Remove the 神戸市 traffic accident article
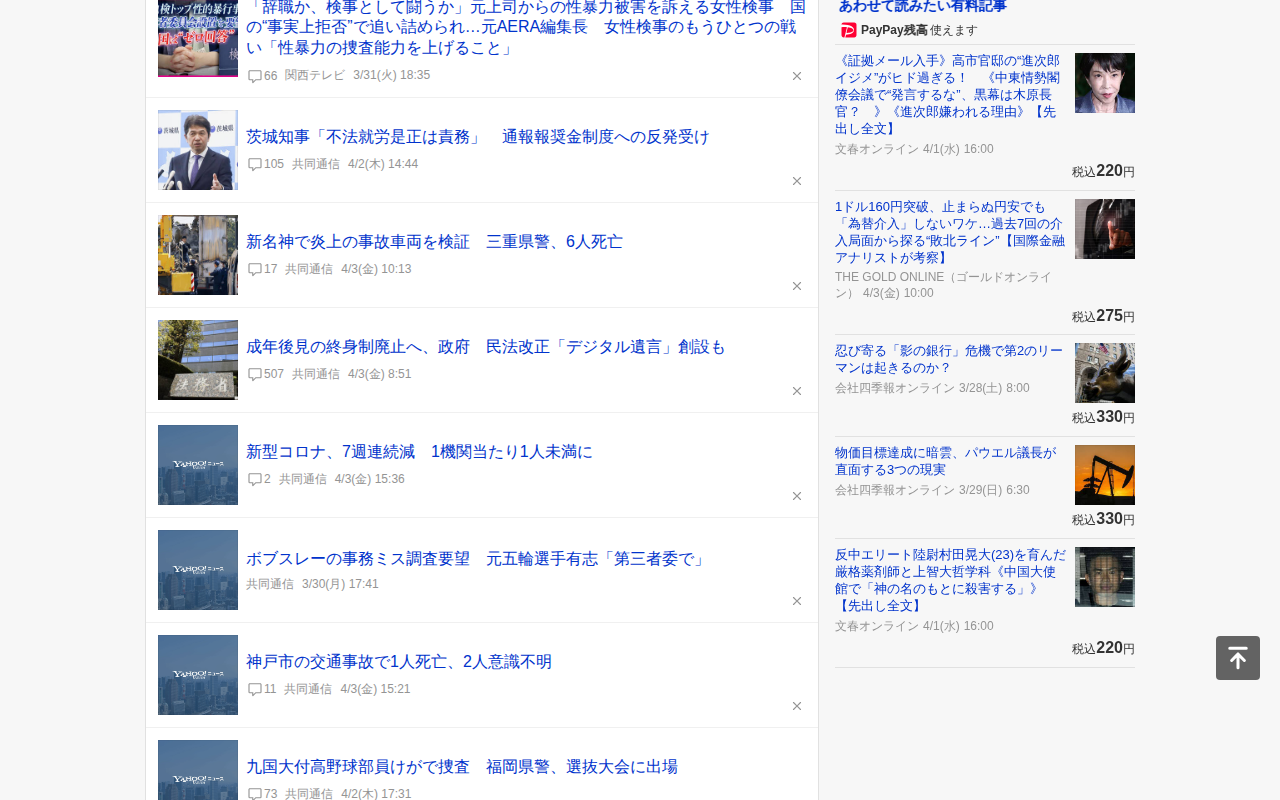Screen dimensions: 1280x800 point(797,706)
